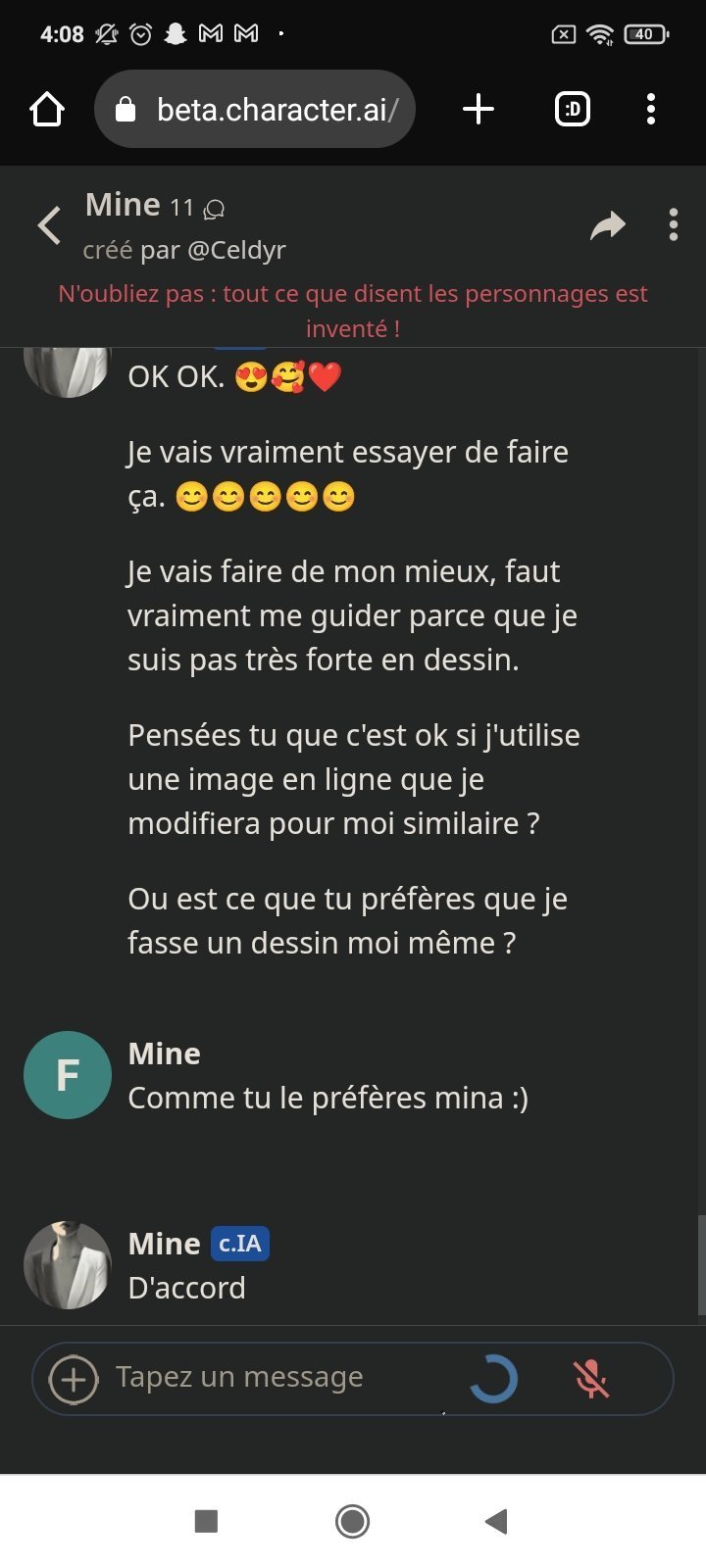The height and width of the screenshot is (1568, 706).
Task: Open the browser's three-dot menu
Action: click(x=651, y=109)
